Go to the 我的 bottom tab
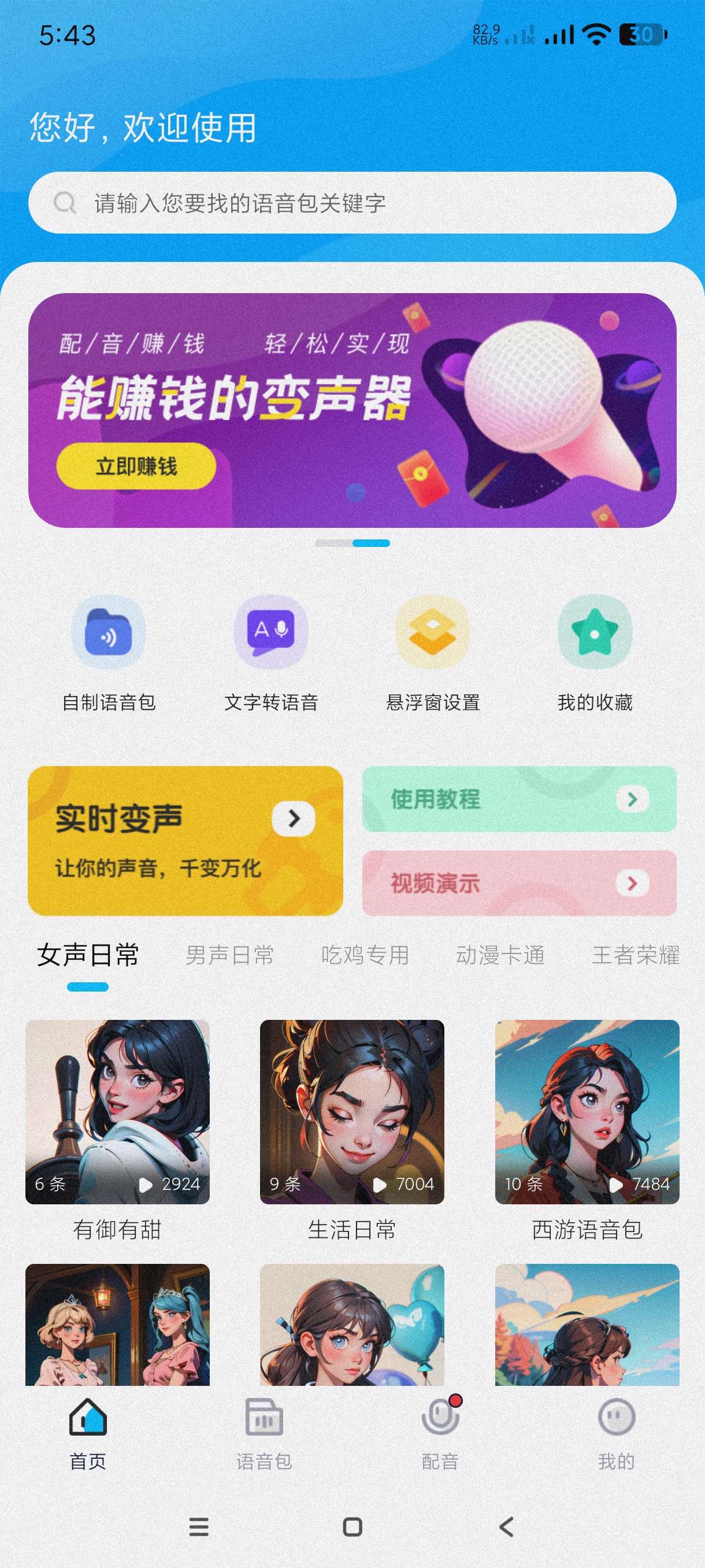This screenshot has height=1568, width=705. [x=615, y=1433]
